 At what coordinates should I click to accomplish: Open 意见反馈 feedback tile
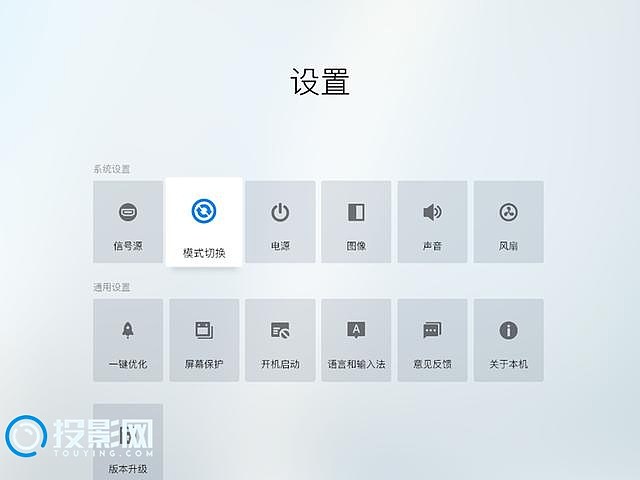[x=432, y=339]
